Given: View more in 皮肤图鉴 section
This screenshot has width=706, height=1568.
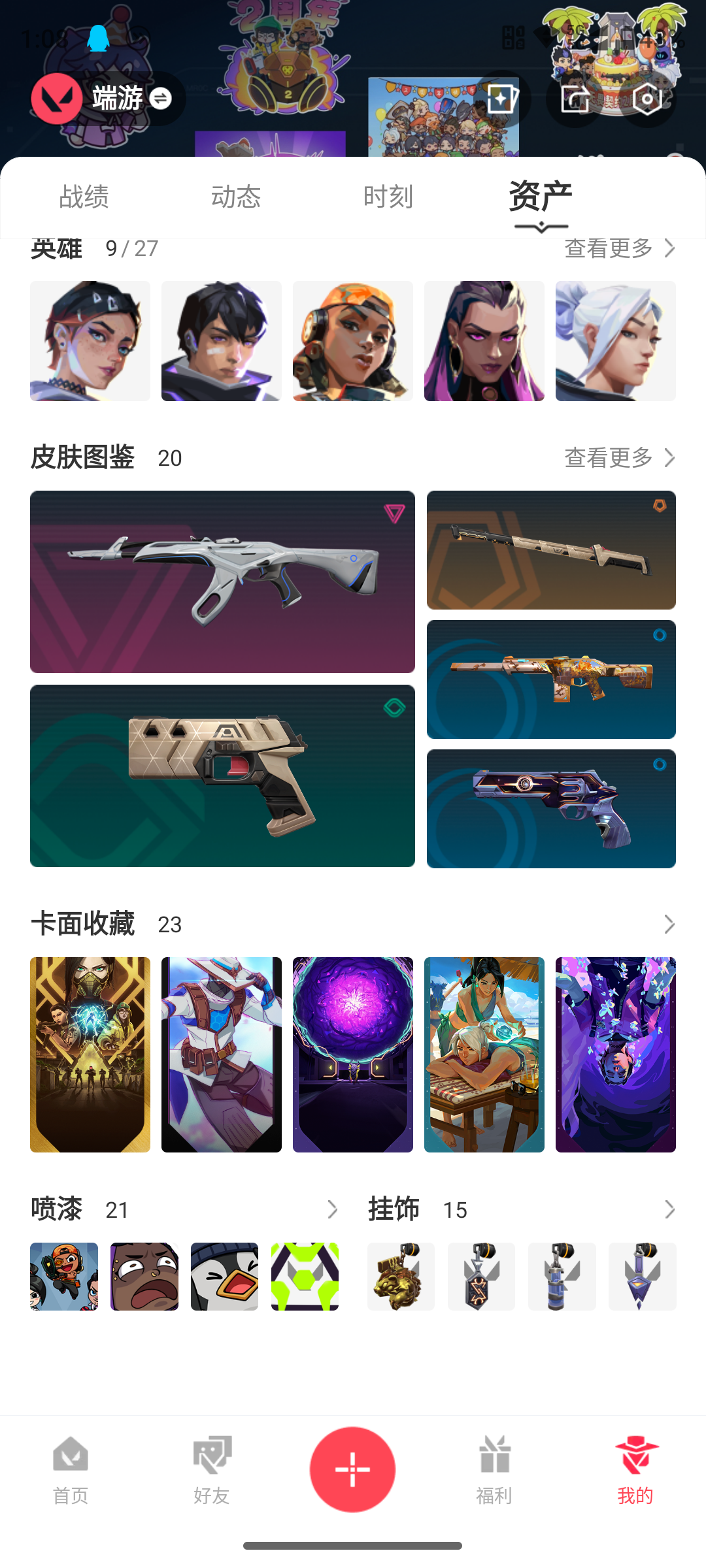Looking at the screenshot, I should pos(618,458).
